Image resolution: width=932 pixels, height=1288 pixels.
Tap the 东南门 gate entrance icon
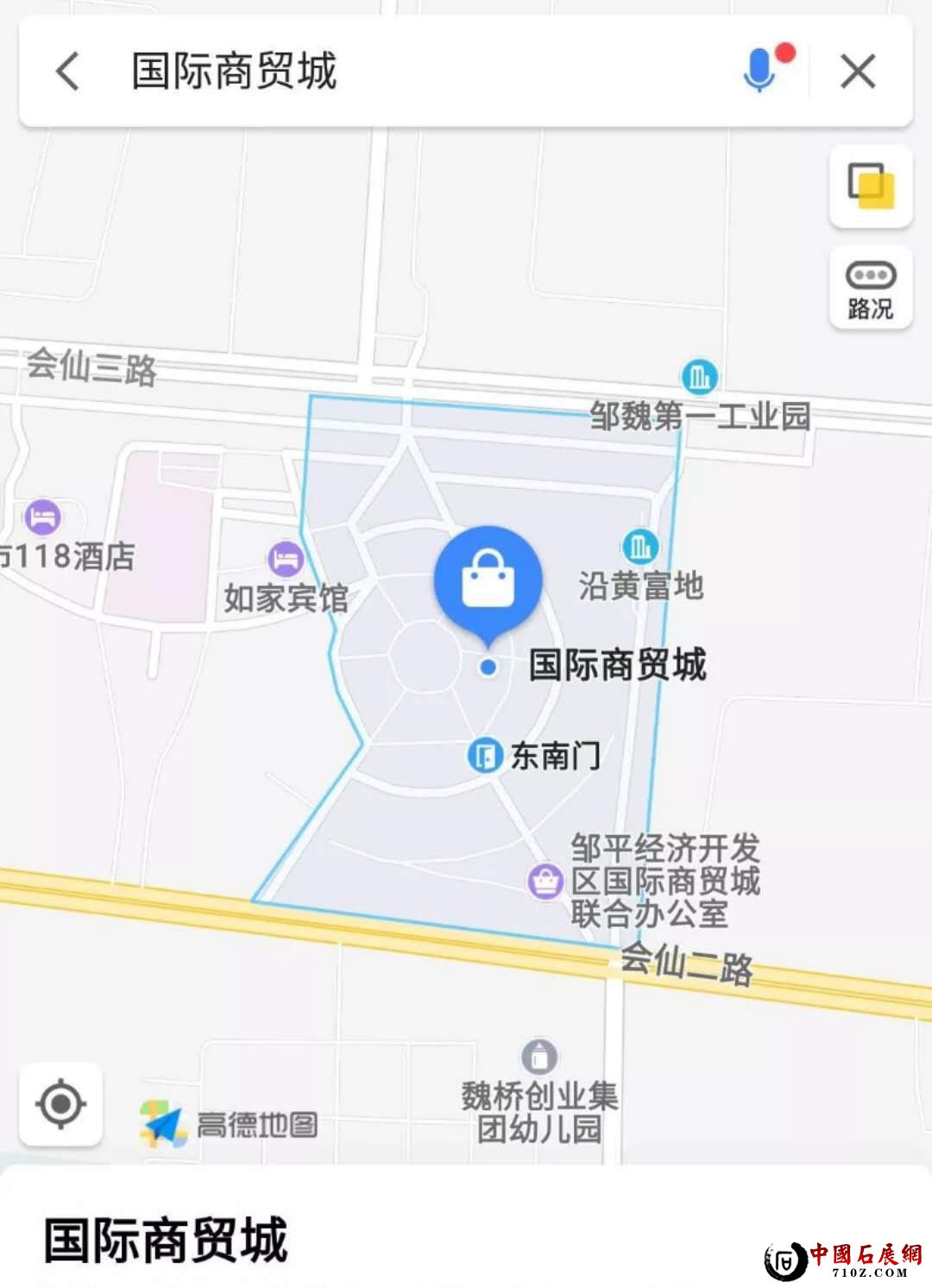click(486, 754)
